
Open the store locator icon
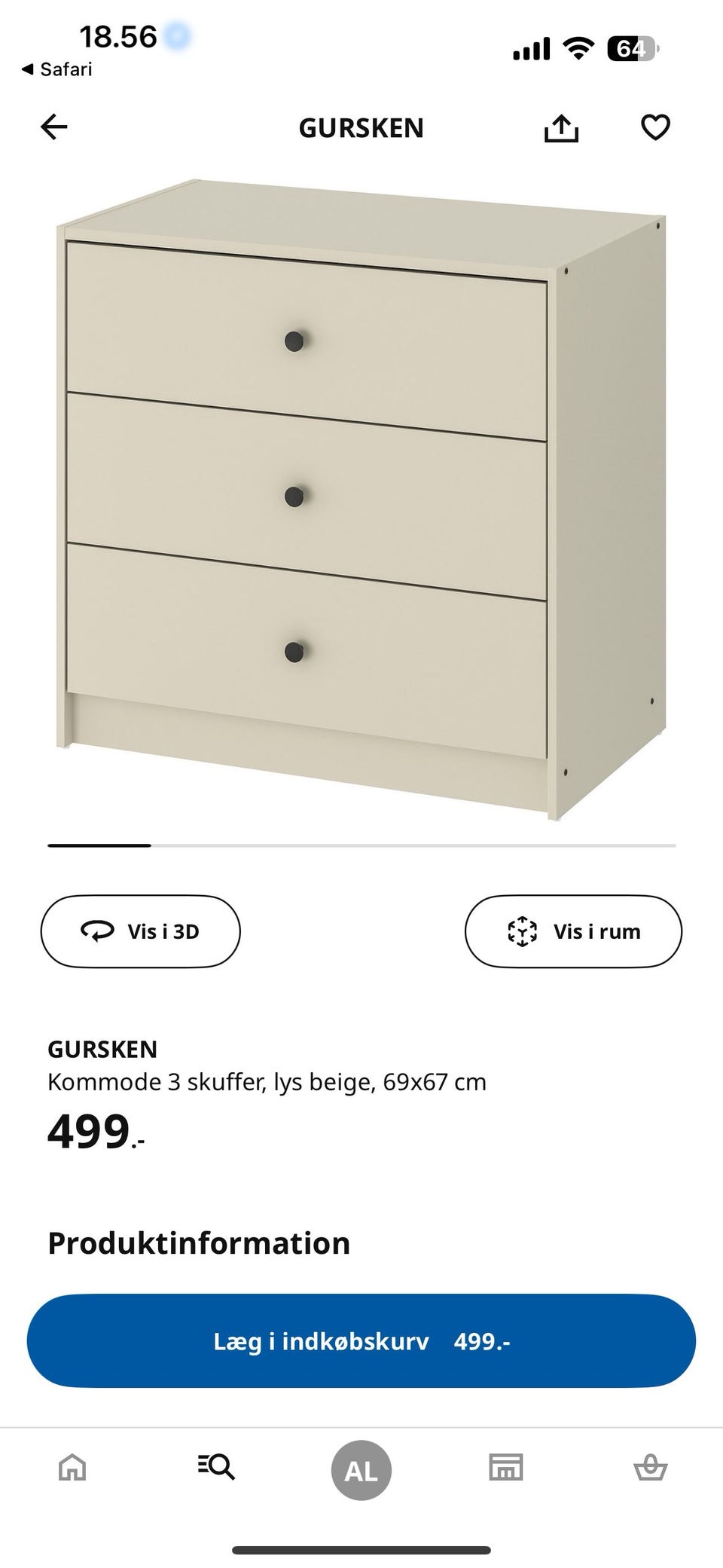tap(506, 1467)
